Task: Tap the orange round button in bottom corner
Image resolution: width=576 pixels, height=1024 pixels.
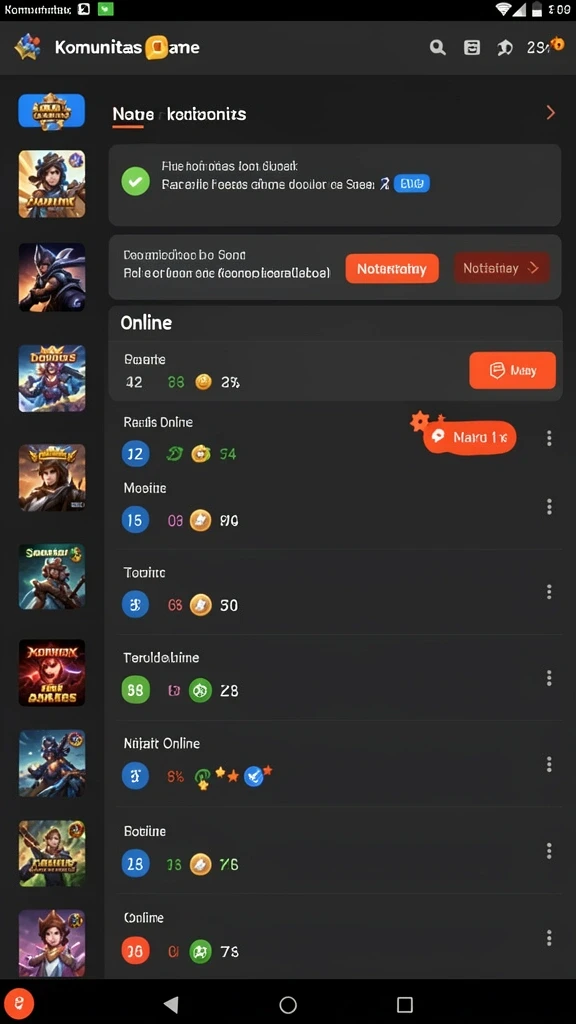Action: (19, 1004)
